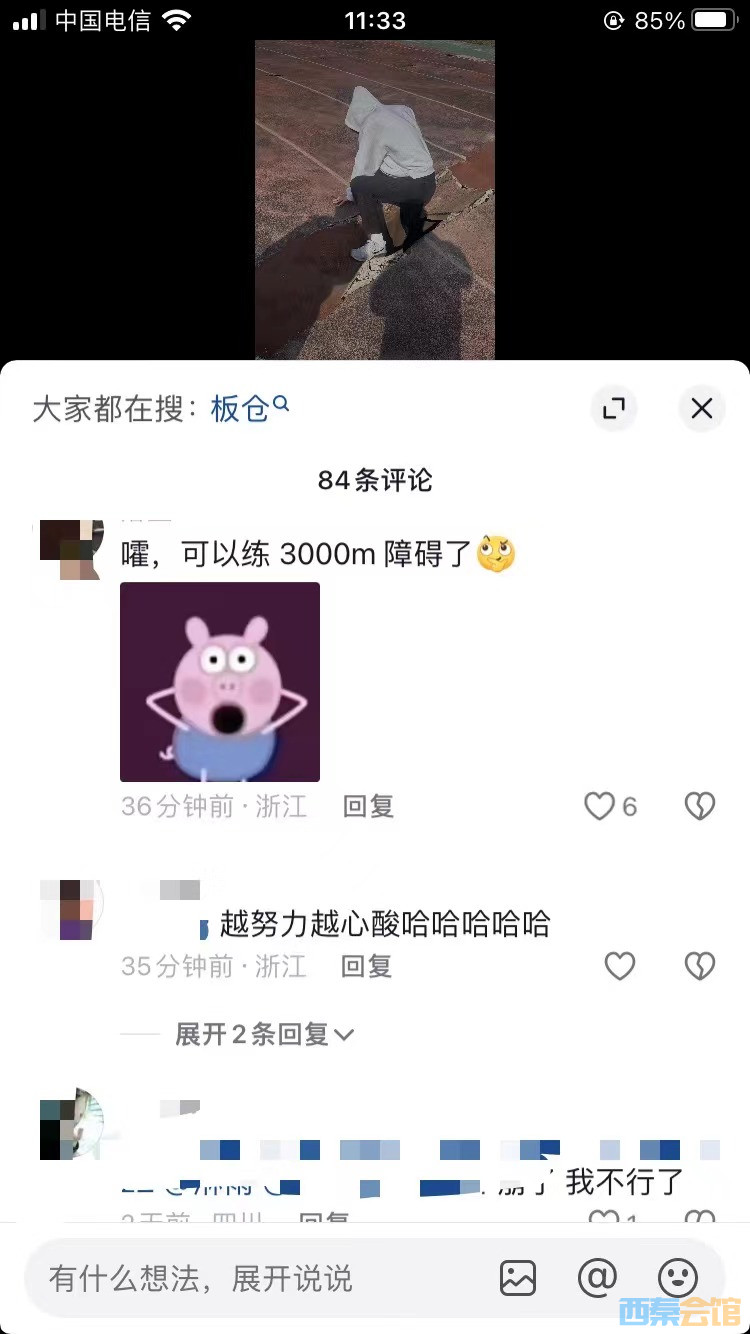The image size is (750, 1334).
Task: Attach a picture to your comment
Action: (518, 1278)
